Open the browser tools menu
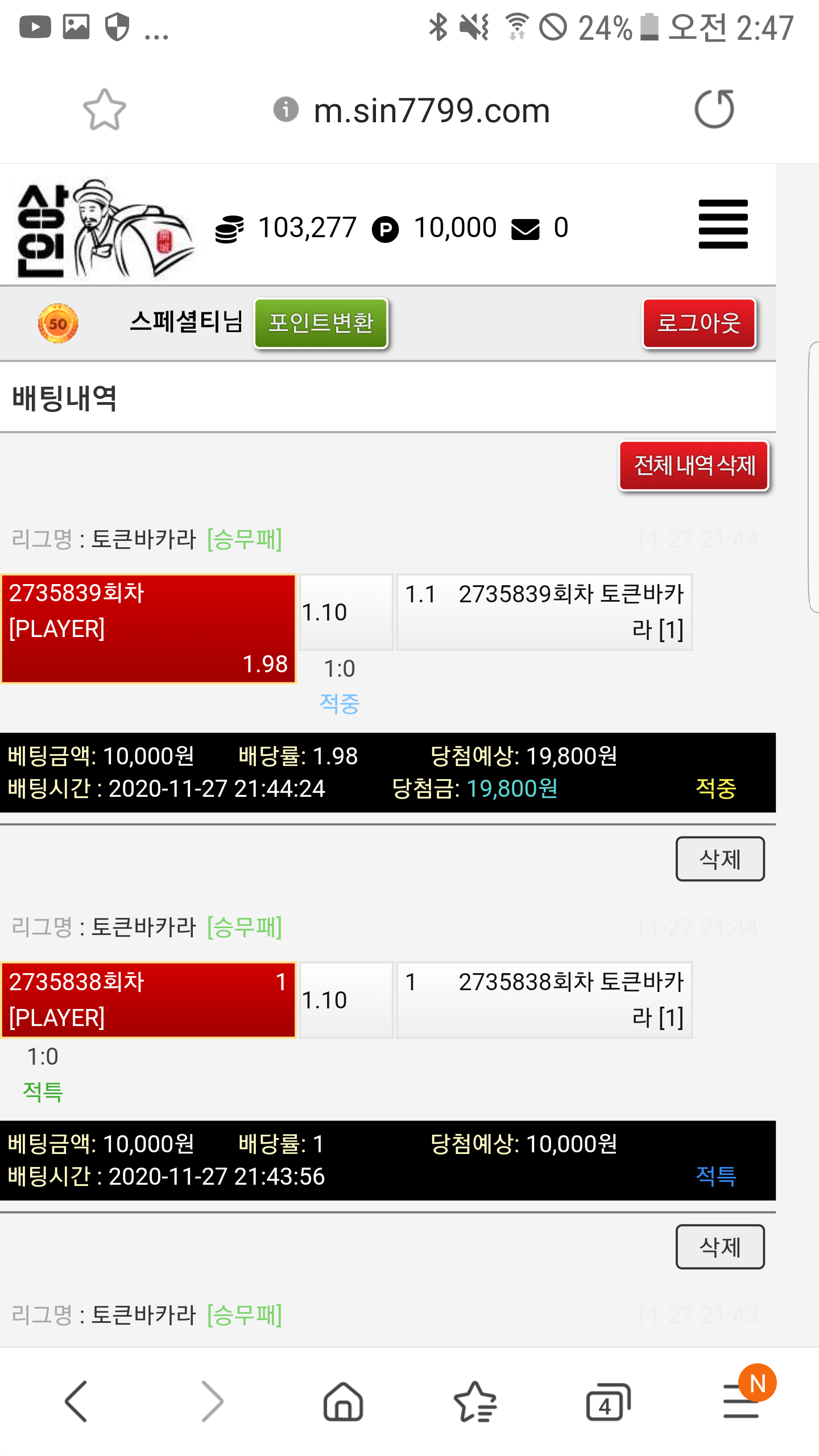 tap(741, 1401)
